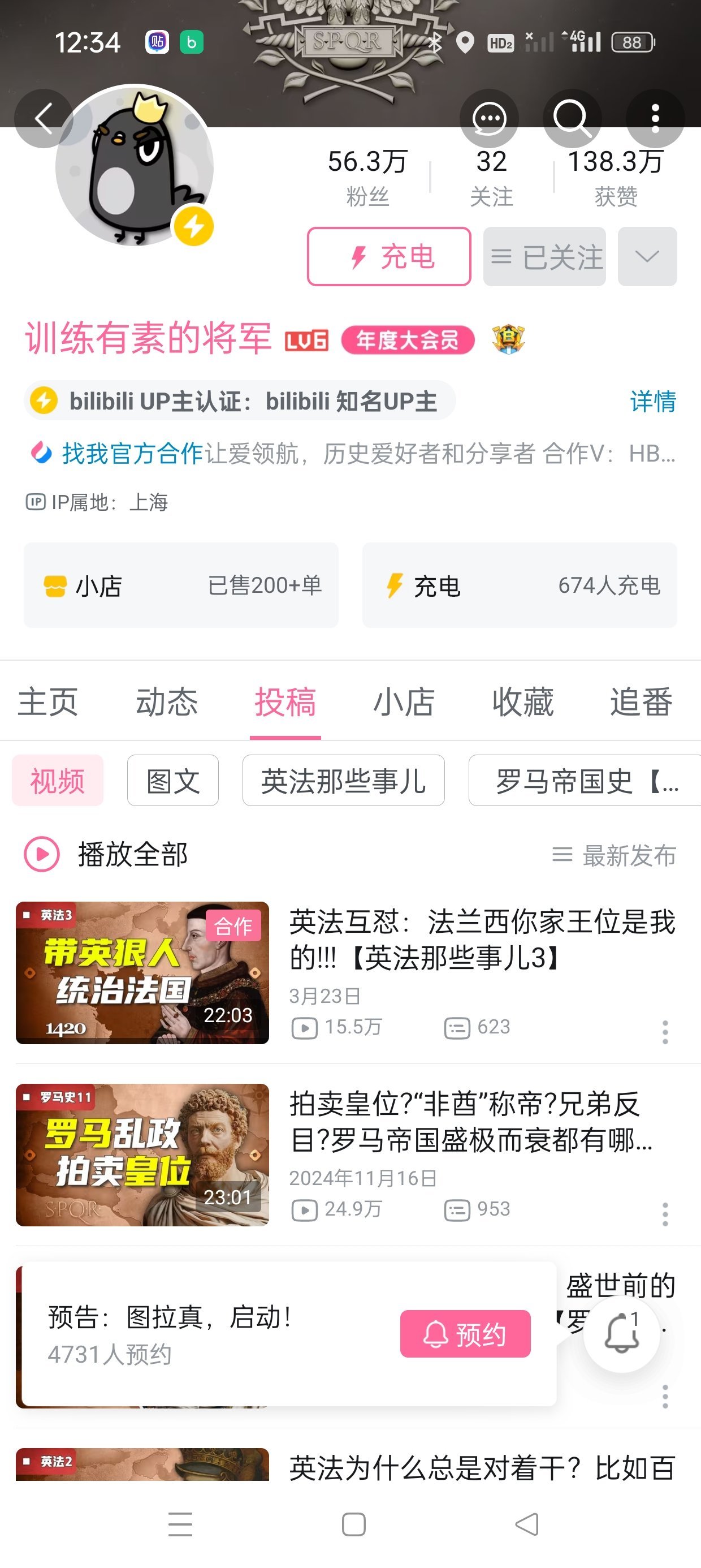The image size is (701, 1568).
Task: Switch to the 动态 tab
Action: click(167, 702)
